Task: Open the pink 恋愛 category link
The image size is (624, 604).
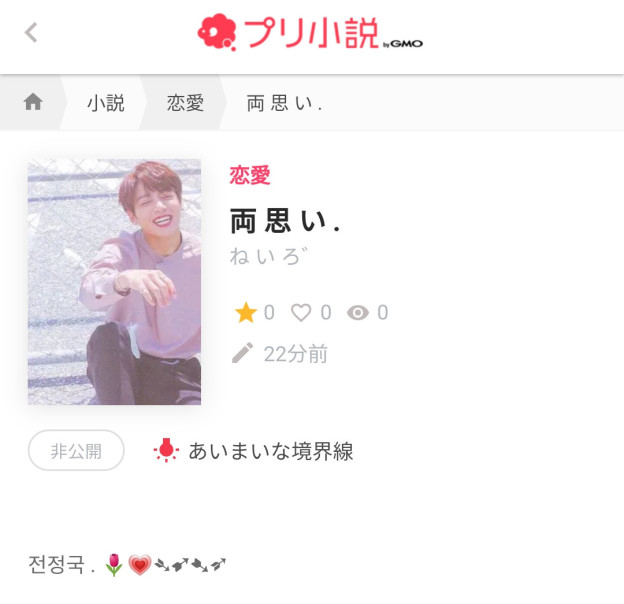Action: 250,176
